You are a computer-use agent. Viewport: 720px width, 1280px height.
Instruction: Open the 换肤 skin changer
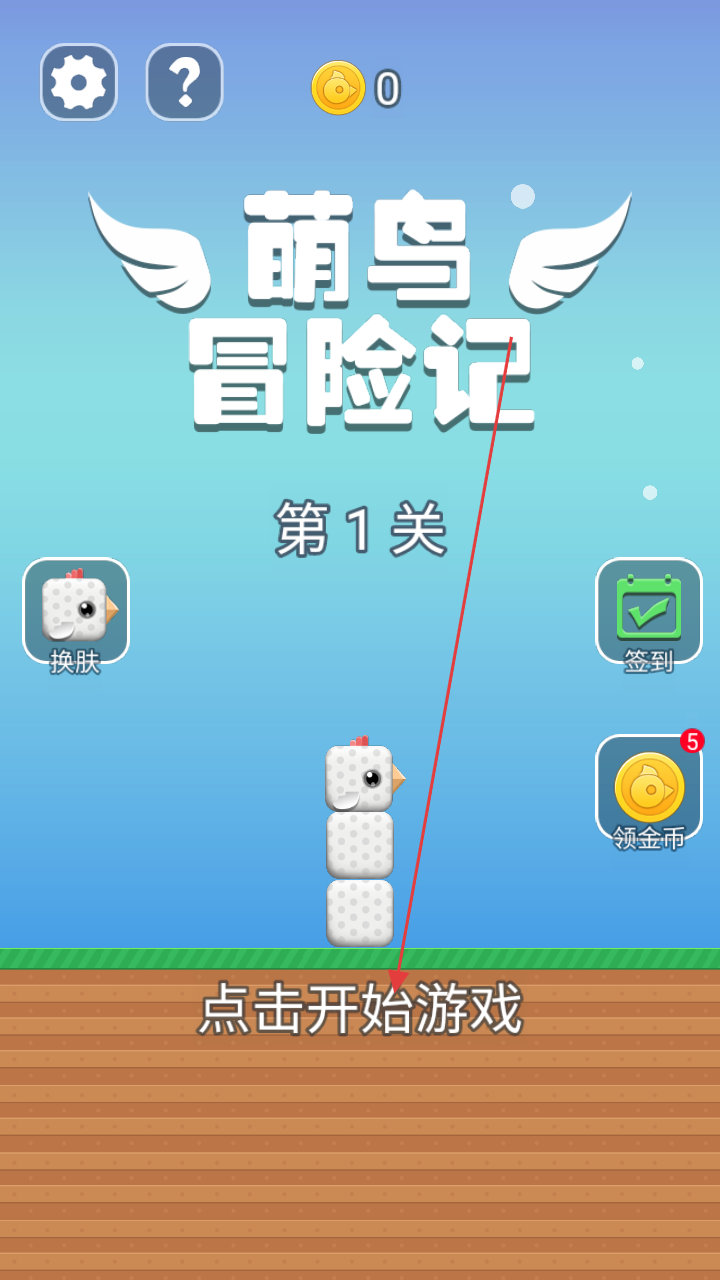76,612
